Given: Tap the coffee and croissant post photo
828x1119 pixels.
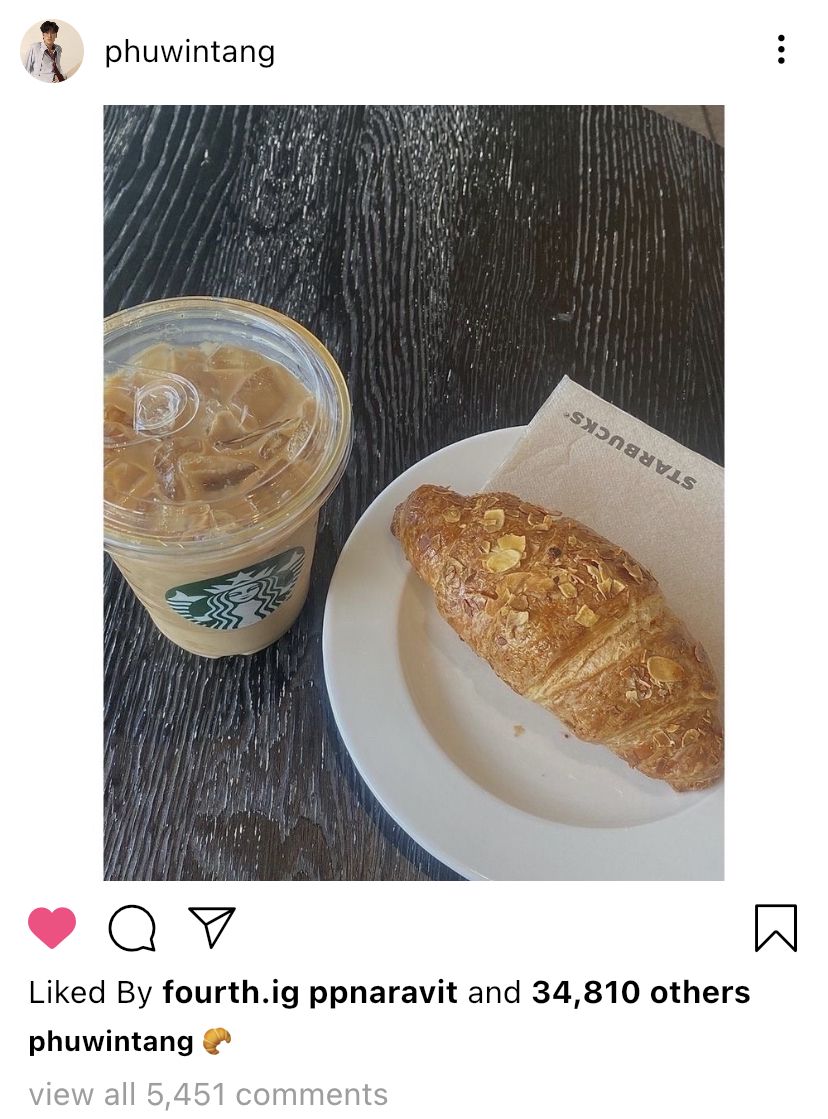Looking at the screenshot, I should point(414,492).
